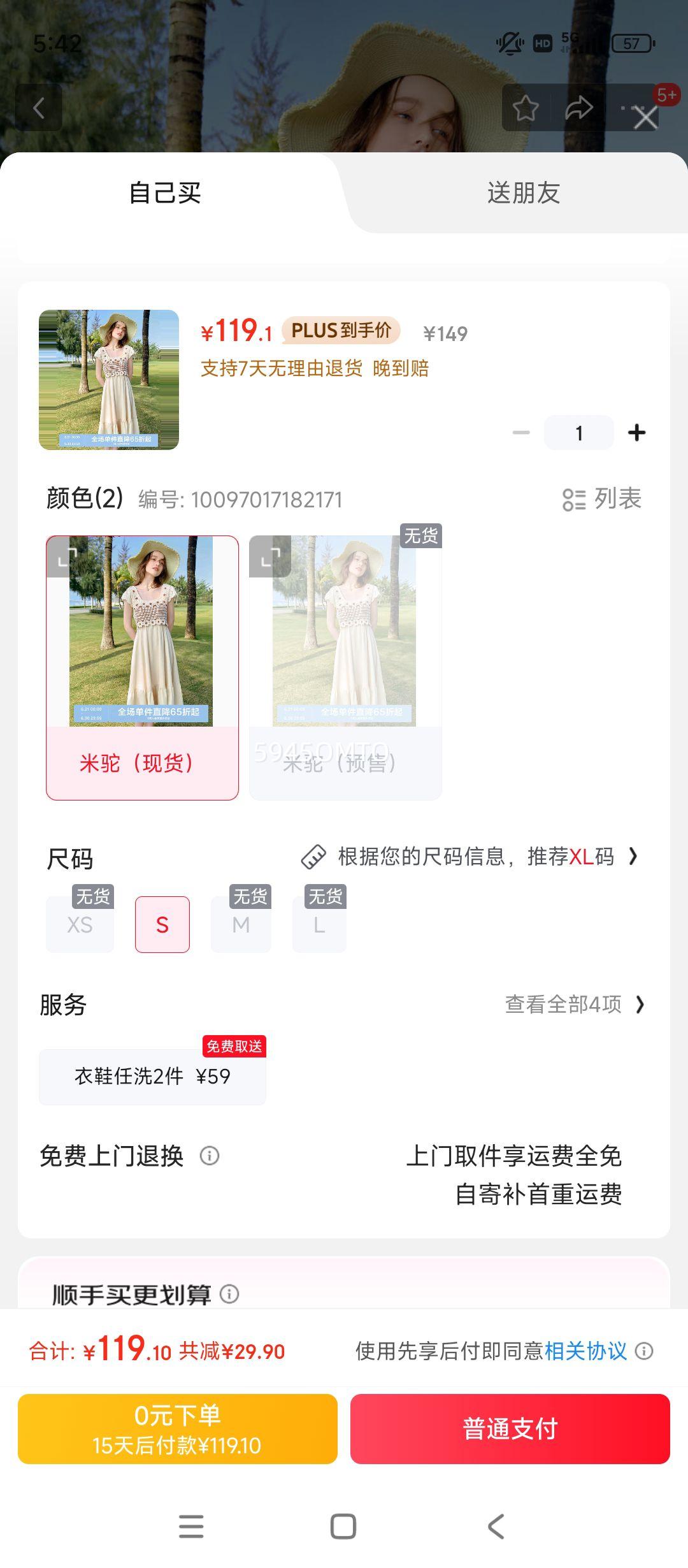Open the XL size recommendation

(x=469, y=857)
